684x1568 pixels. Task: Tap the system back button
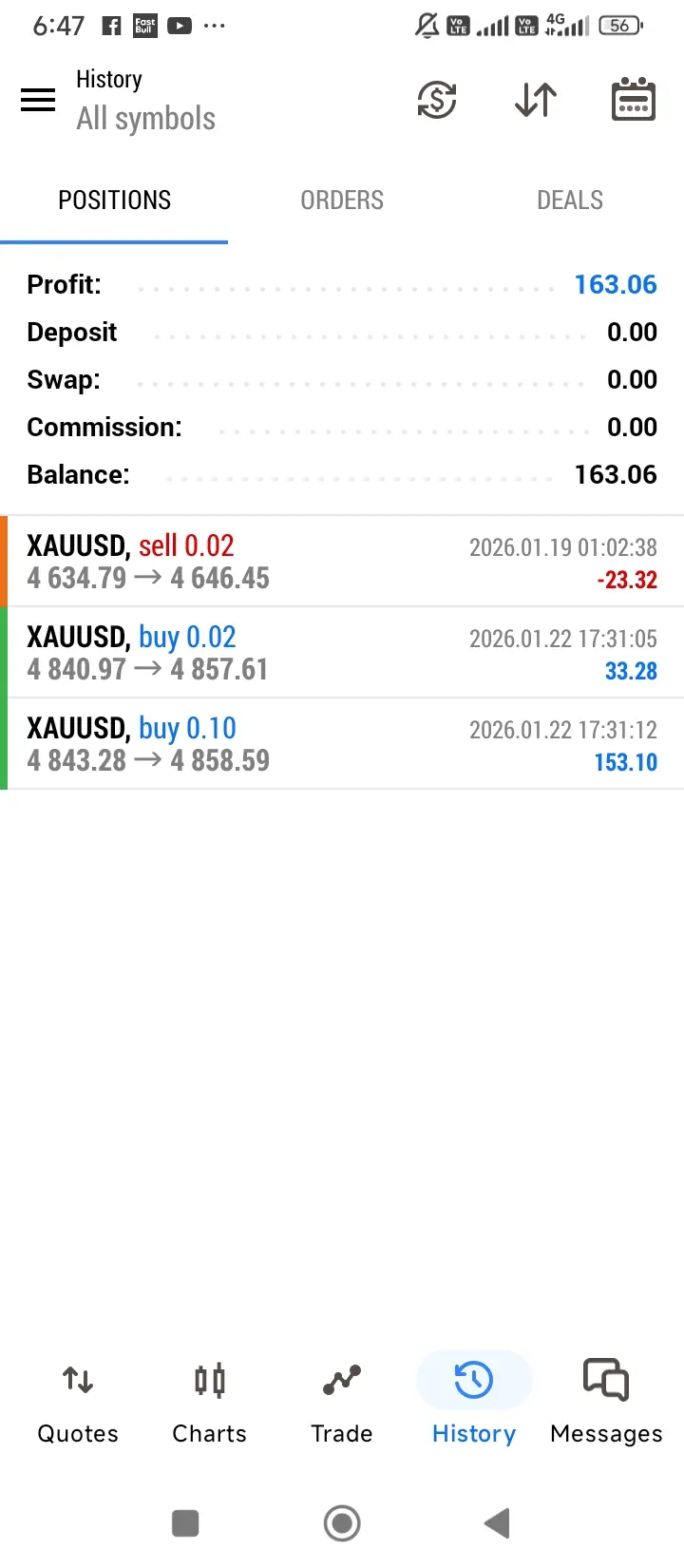[x=497, y=1523]
